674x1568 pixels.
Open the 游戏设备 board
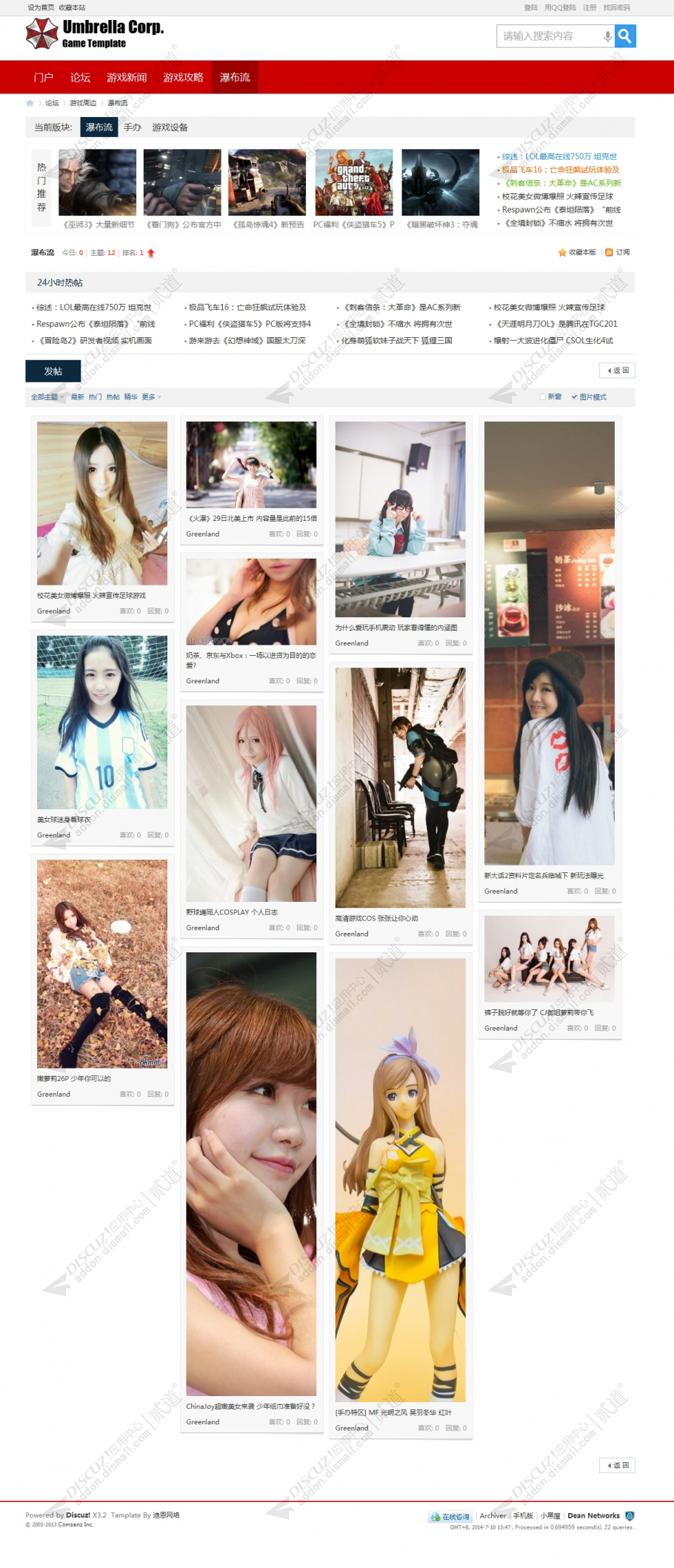pos(170,127)
